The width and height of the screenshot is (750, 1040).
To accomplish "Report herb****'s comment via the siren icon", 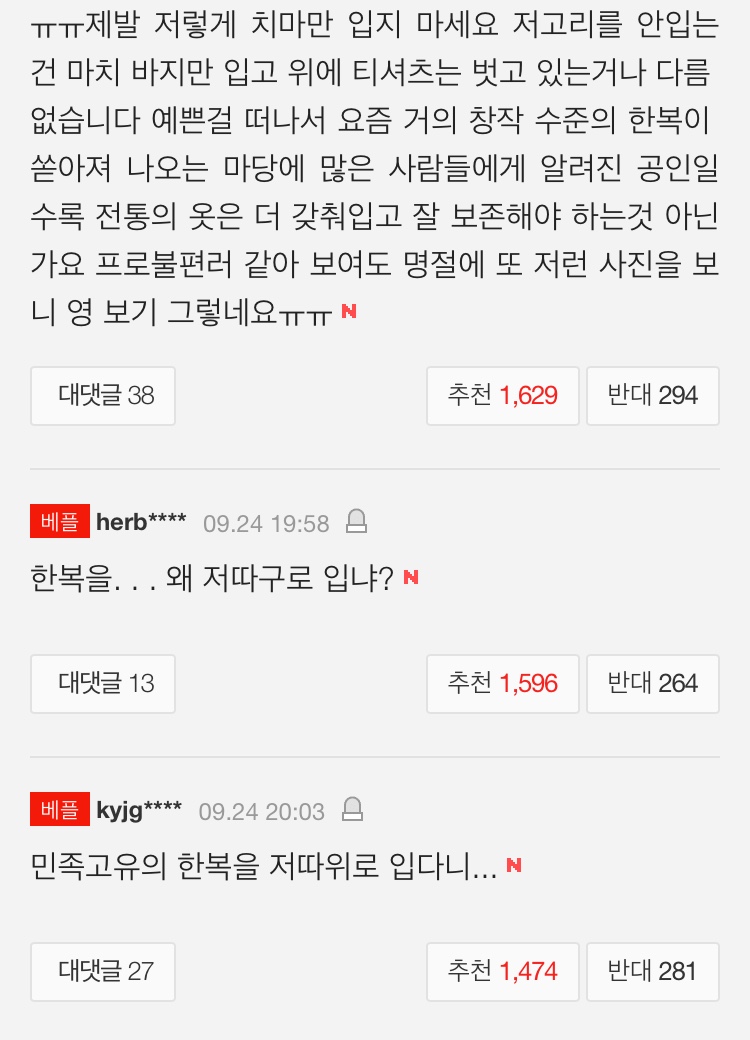I will 356,522.
